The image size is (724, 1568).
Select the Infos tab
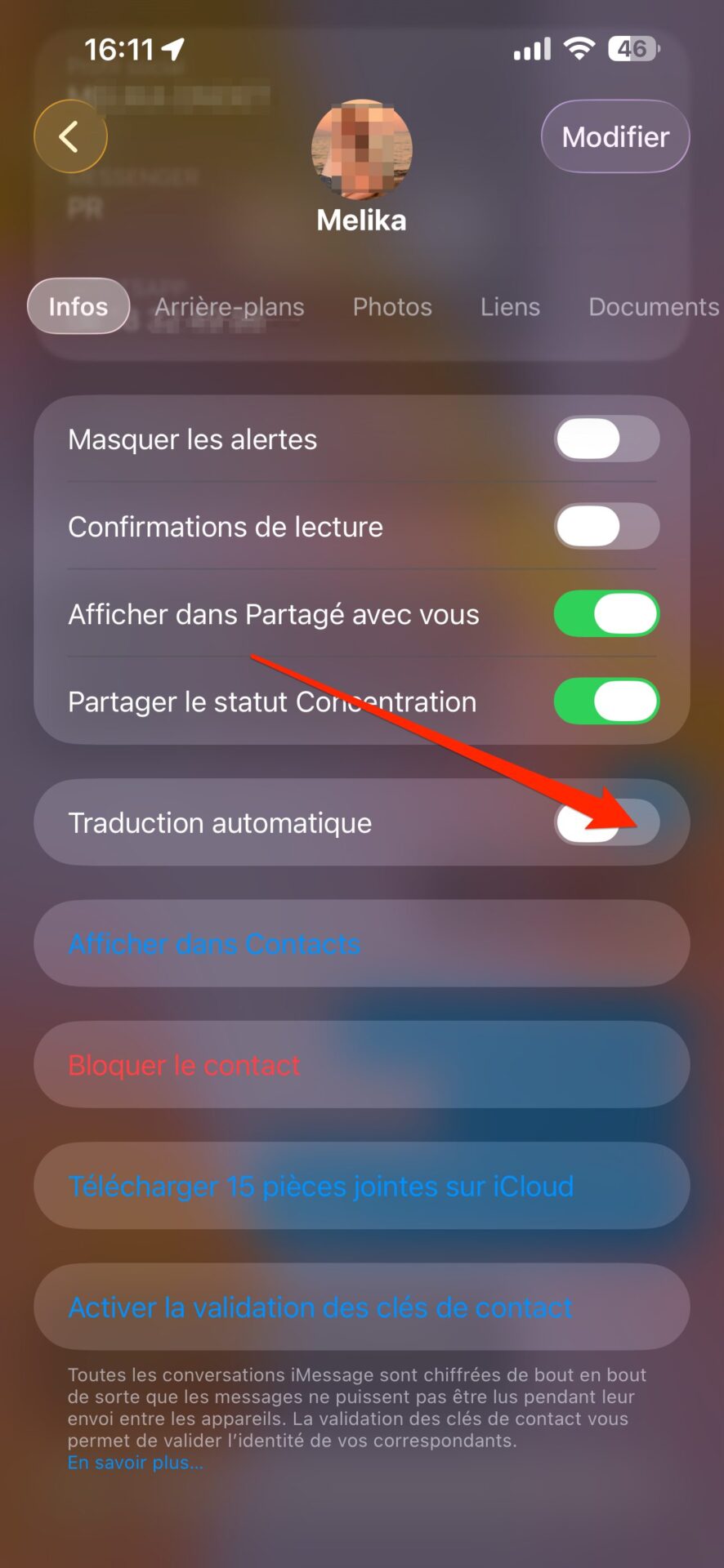tap(78, 306)
